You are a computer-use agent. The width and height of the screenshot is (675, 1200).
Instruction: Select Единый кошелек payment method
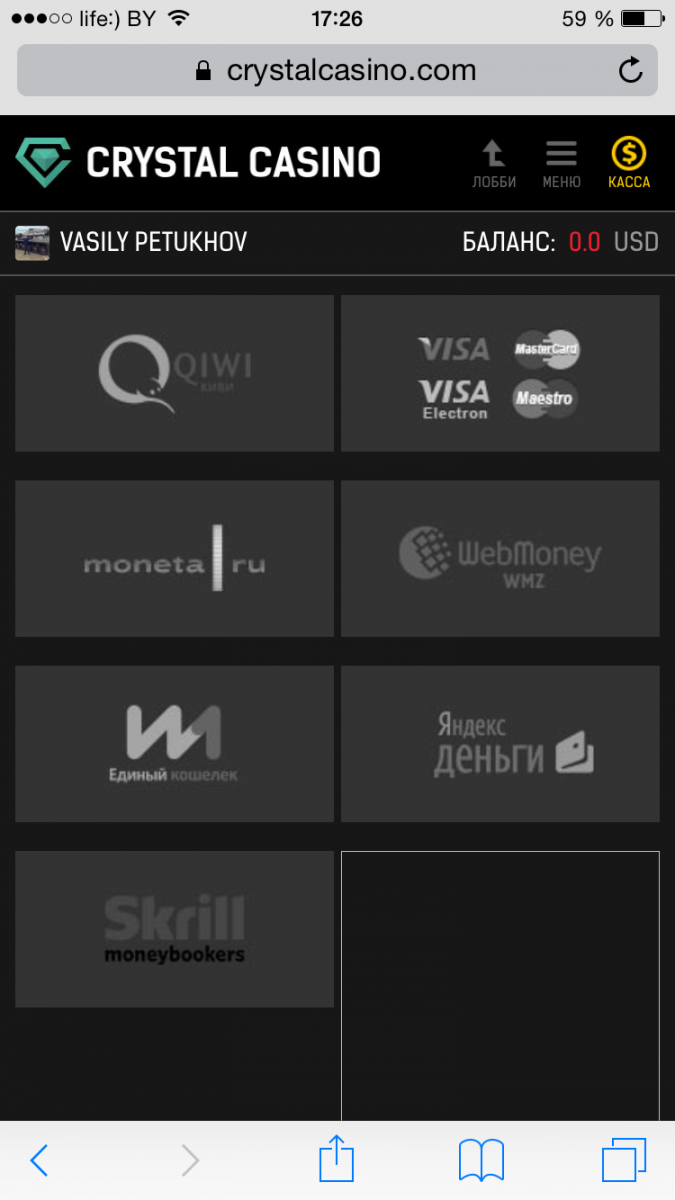pos(174,743)
